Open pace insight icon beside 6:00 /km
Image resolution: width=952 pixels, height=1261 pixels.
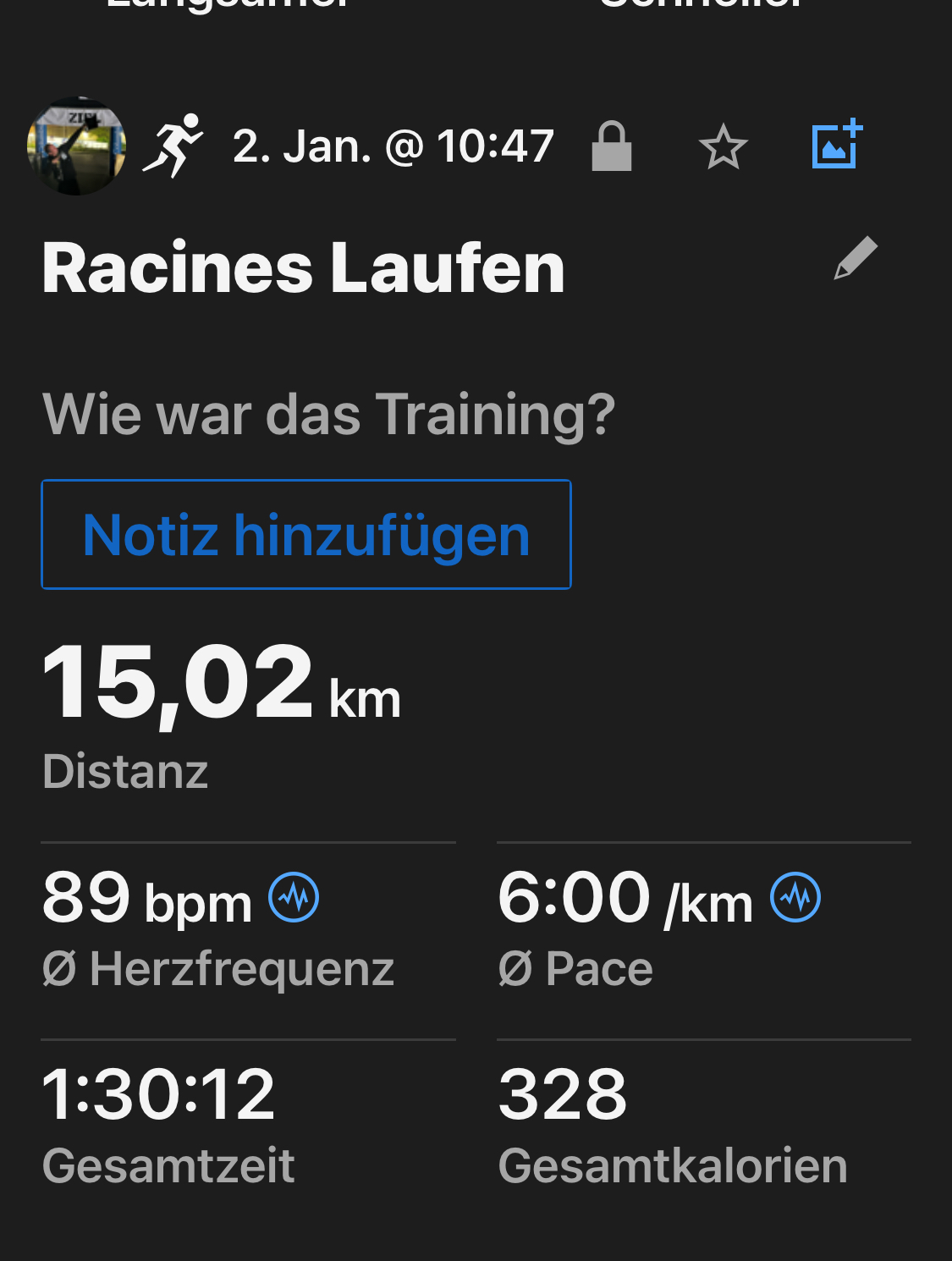795,897
